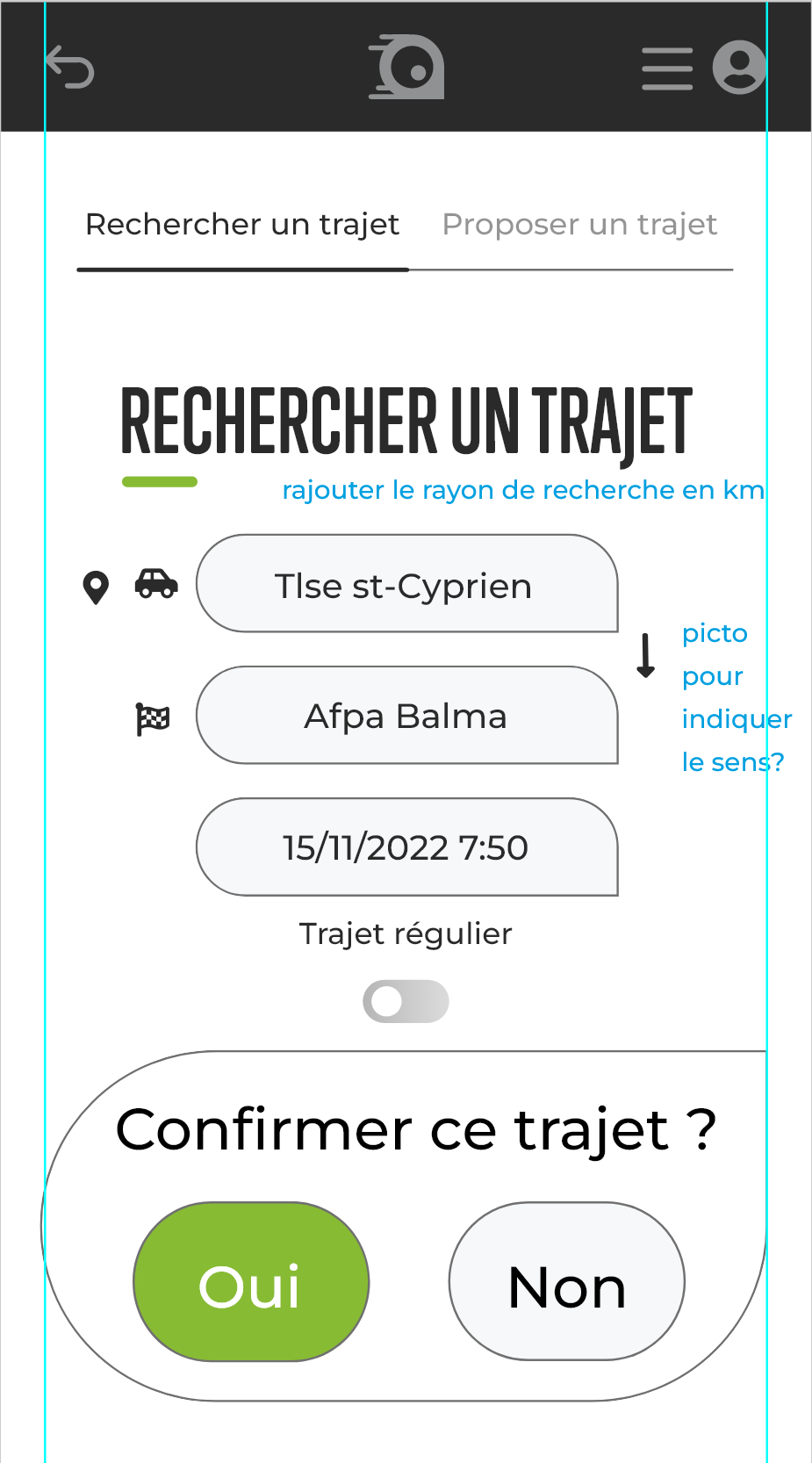Select the Rechercher un trajet tab

pos(242,225)
